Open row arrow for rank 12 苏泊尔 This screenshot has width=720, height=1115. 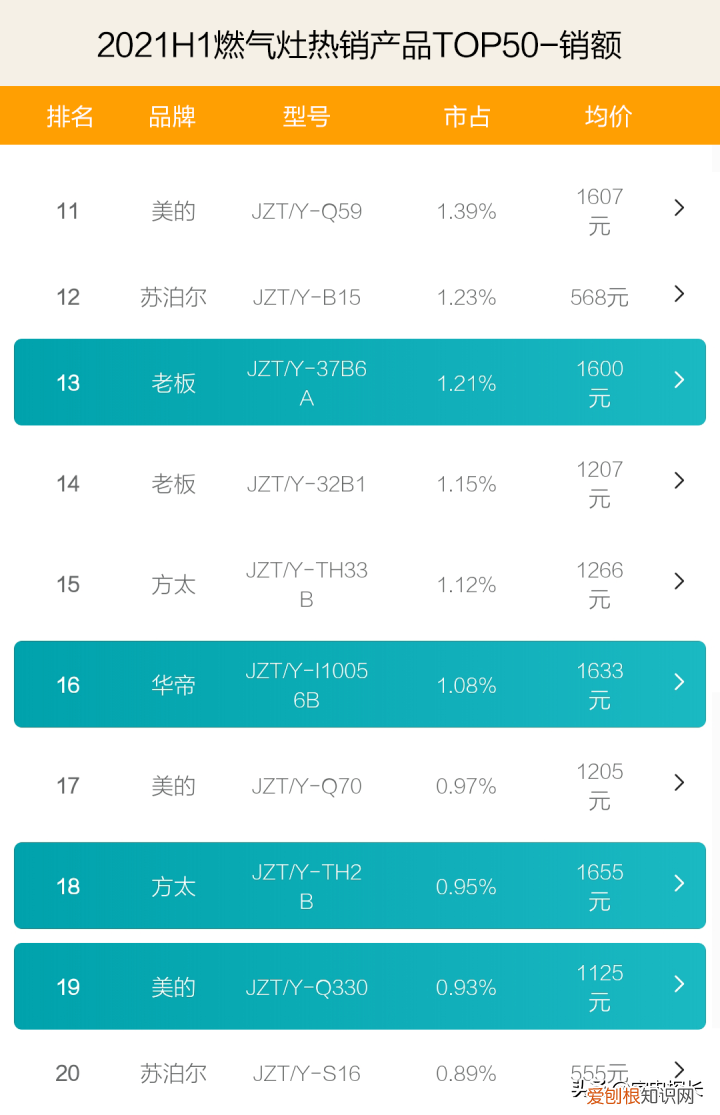[679, 295]
